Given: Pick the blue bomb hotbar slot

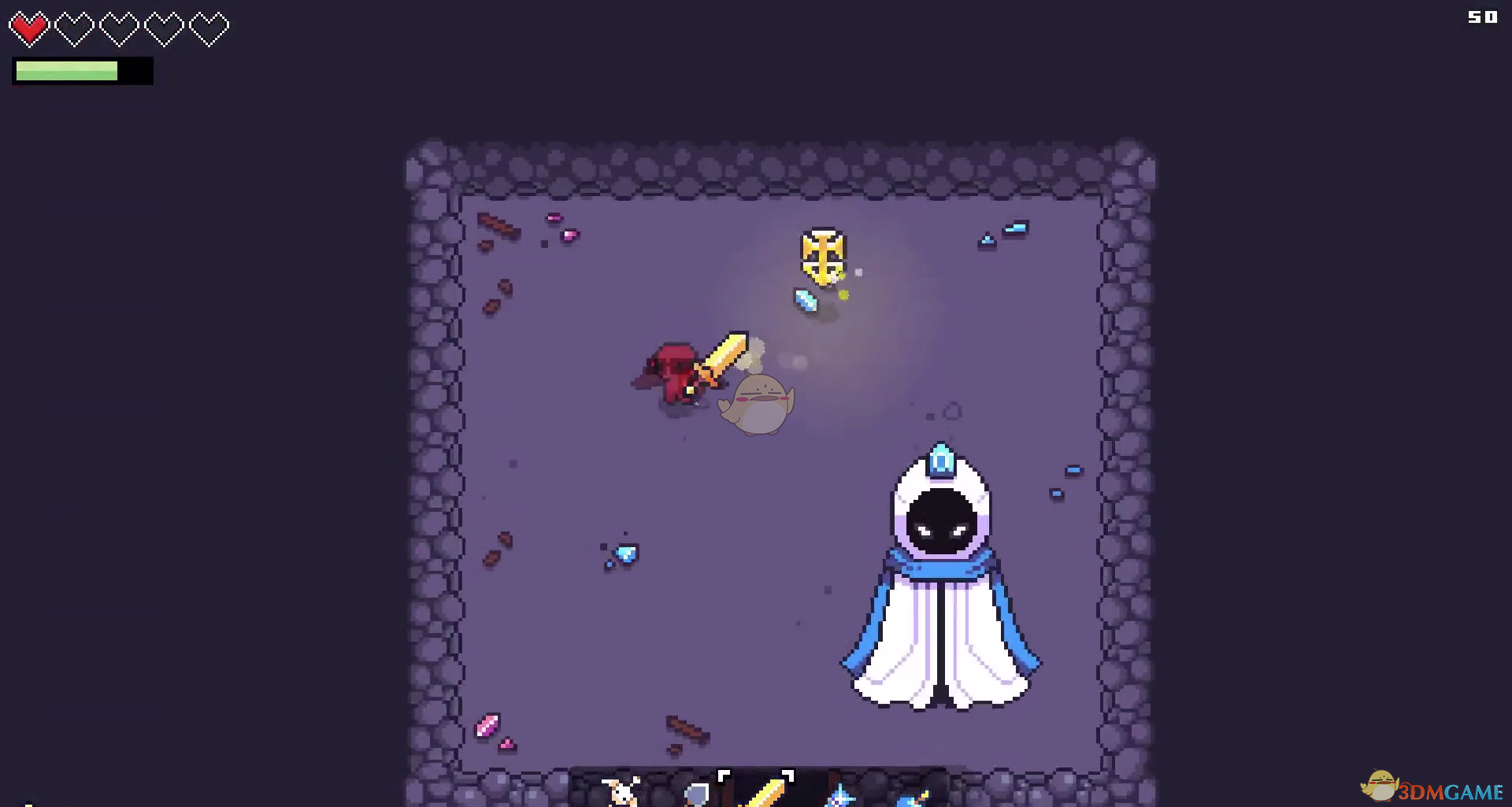Looking at the screenshot, I should coord(913,798).
